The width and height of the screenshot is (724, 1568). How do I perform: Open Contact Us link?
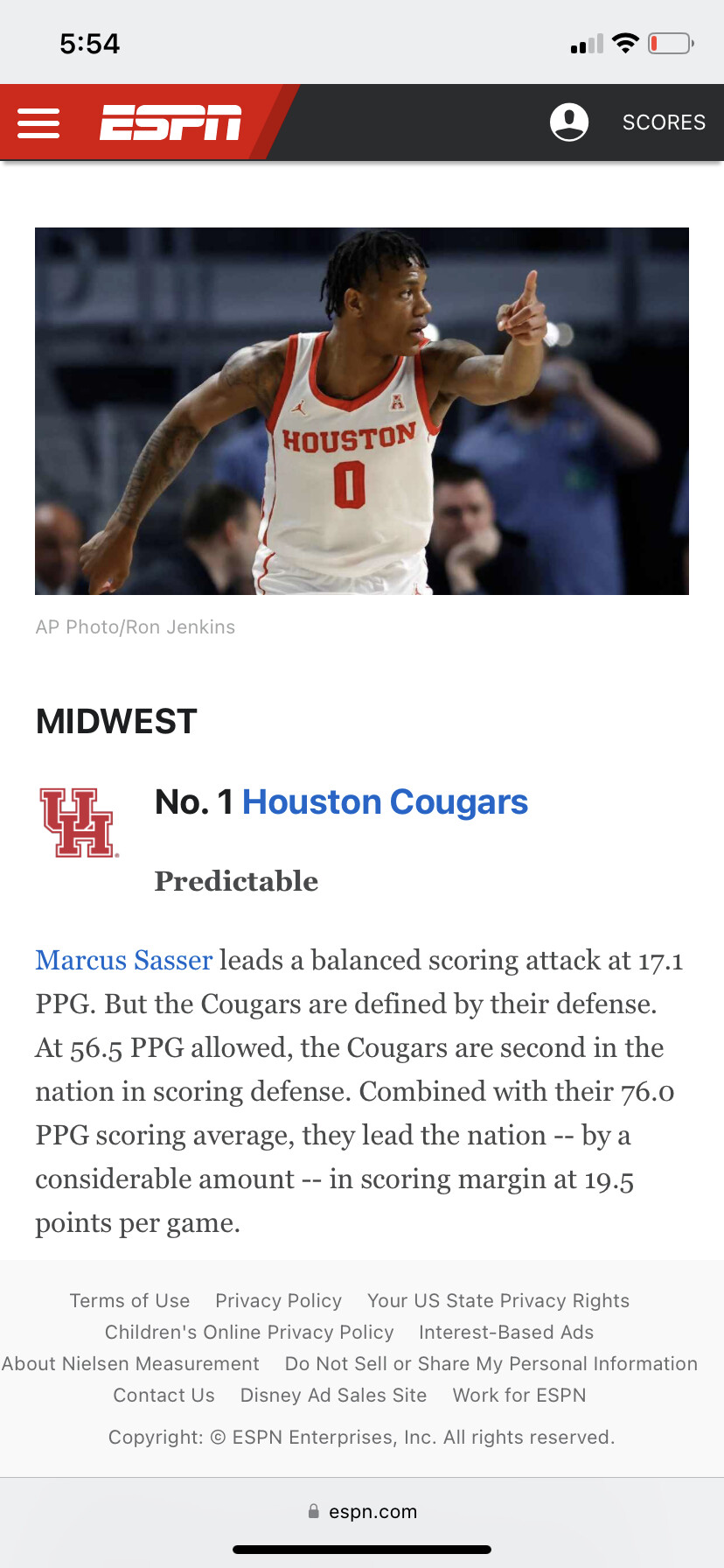click(164, 1396)
